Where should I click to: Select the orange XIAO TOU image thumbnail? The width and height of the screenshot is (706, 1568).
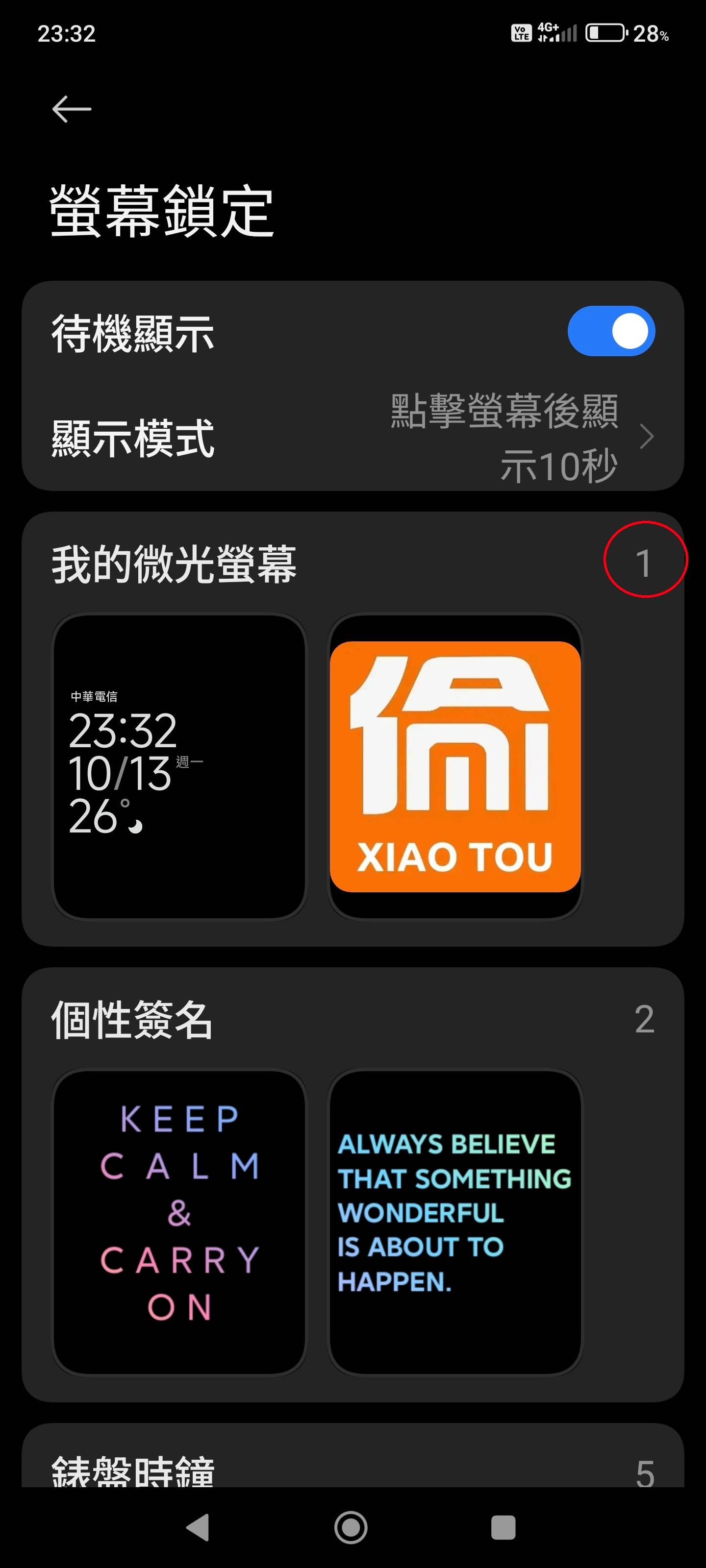pyautogui.click(x=455, y=766)
